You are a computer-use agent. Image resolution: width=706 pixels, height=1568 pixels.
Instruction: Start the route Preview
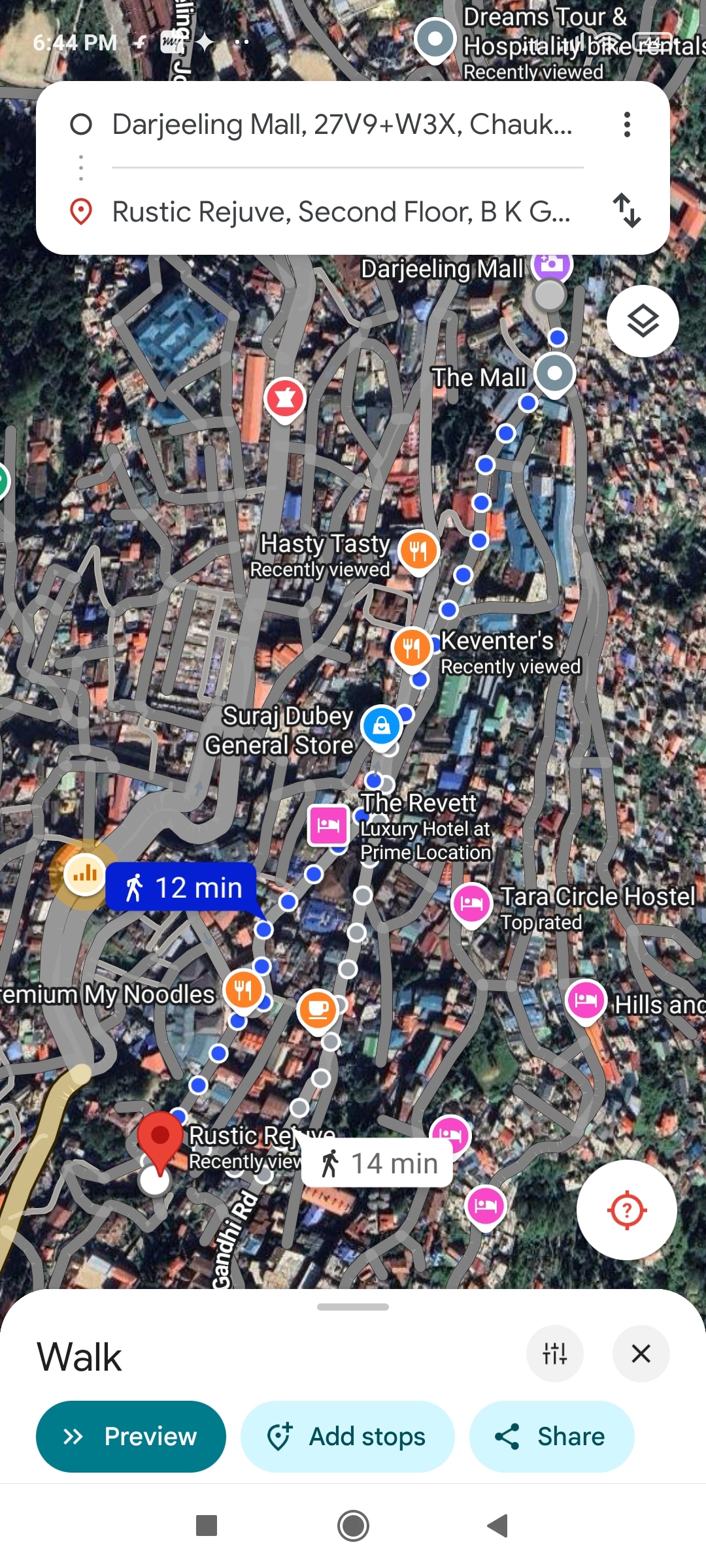coord(131,1436)
